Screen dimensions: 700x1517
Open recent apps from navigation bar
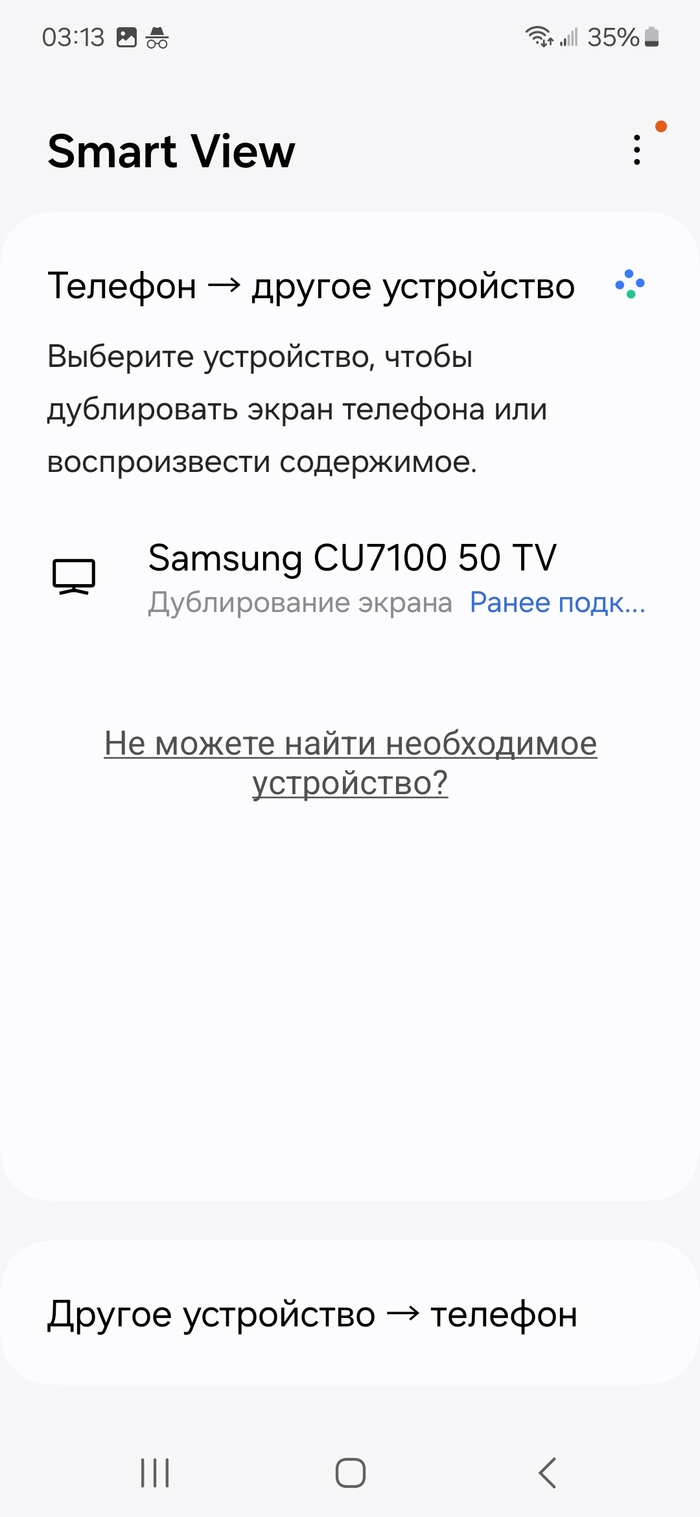coord(155,1472)
